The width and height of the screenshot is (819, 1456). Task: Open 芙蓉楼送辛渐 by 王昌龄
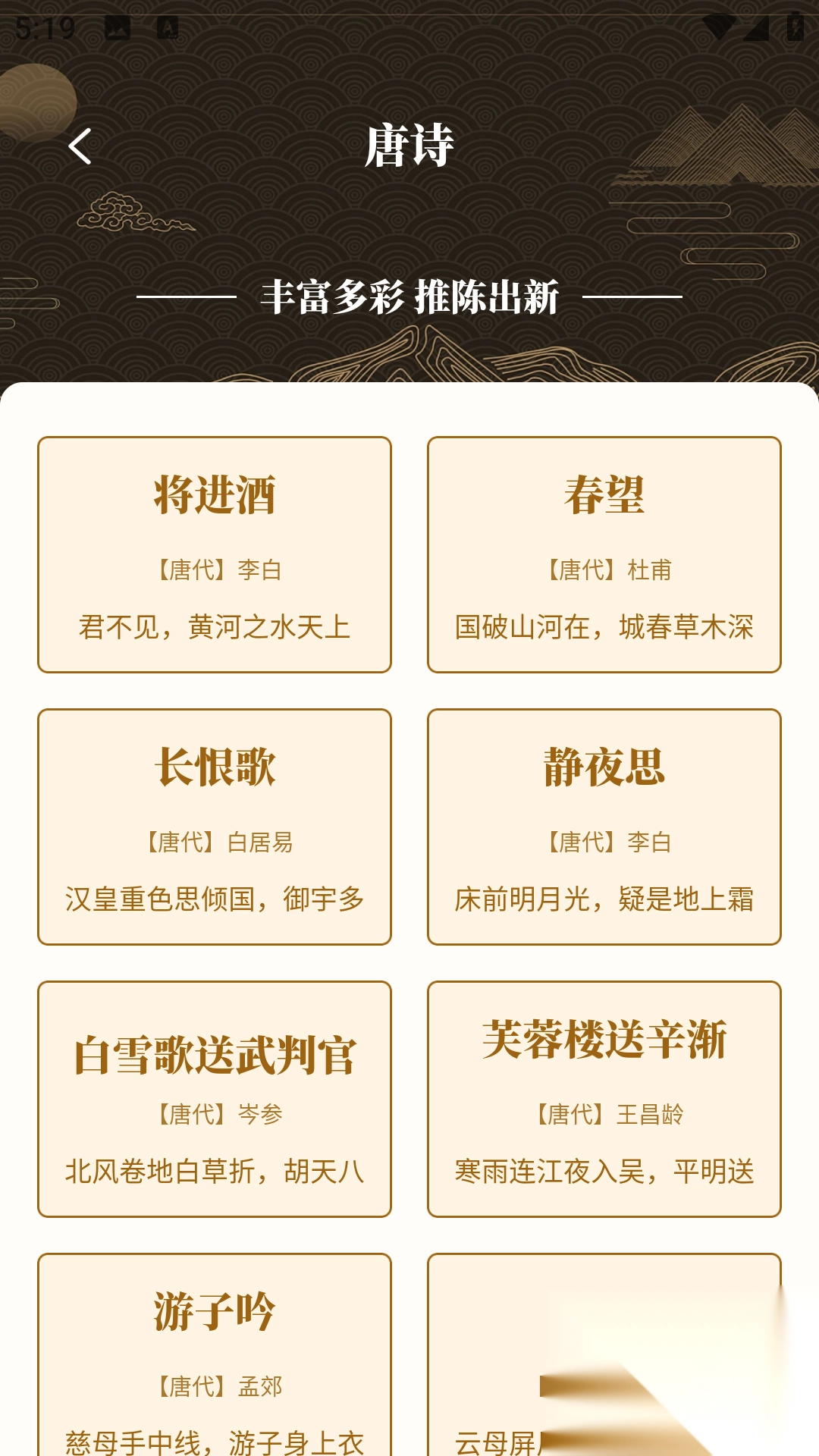click(603, 1100)
